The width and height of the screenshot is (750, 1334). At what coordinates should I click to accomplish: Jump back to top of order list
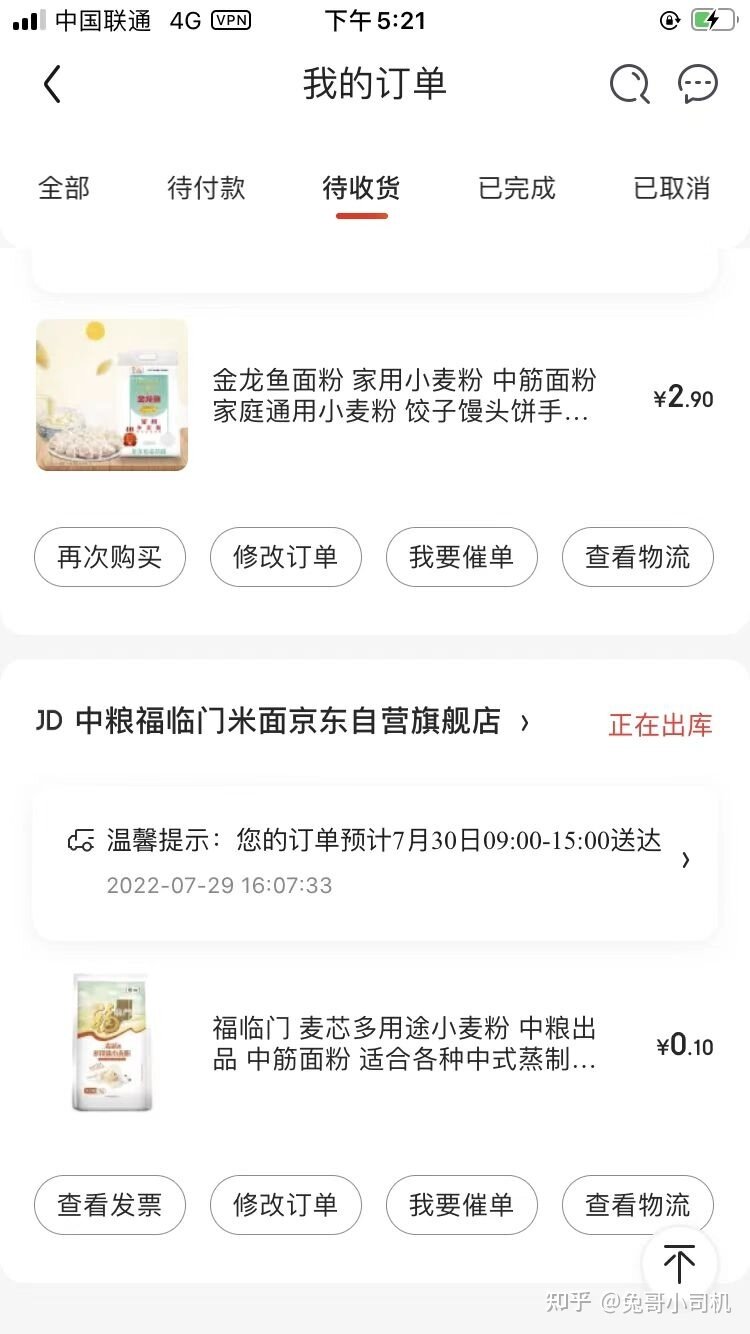point(679,1263)
